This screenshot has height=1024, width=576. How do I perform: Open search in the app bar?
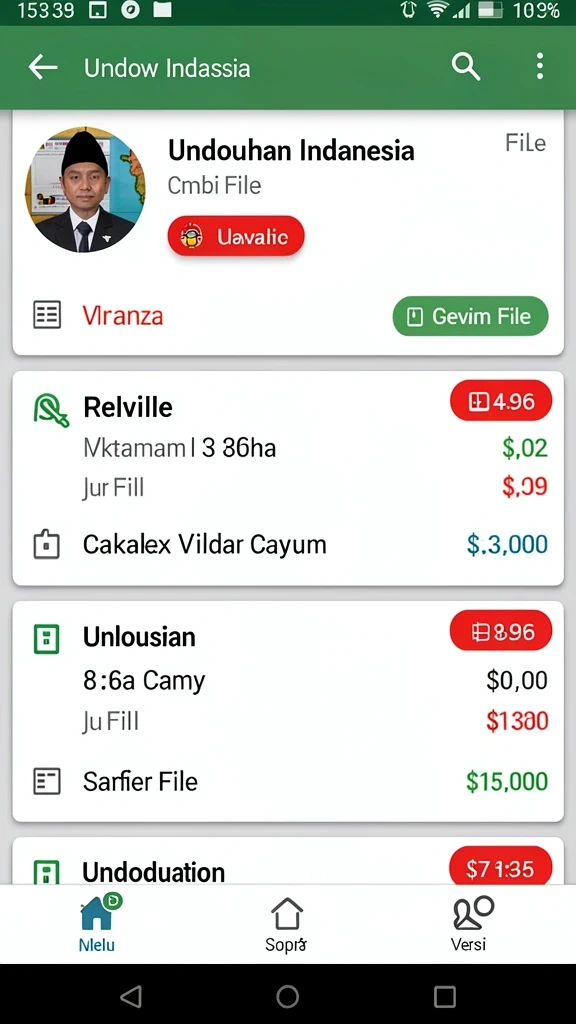click(x=466, y=67)
